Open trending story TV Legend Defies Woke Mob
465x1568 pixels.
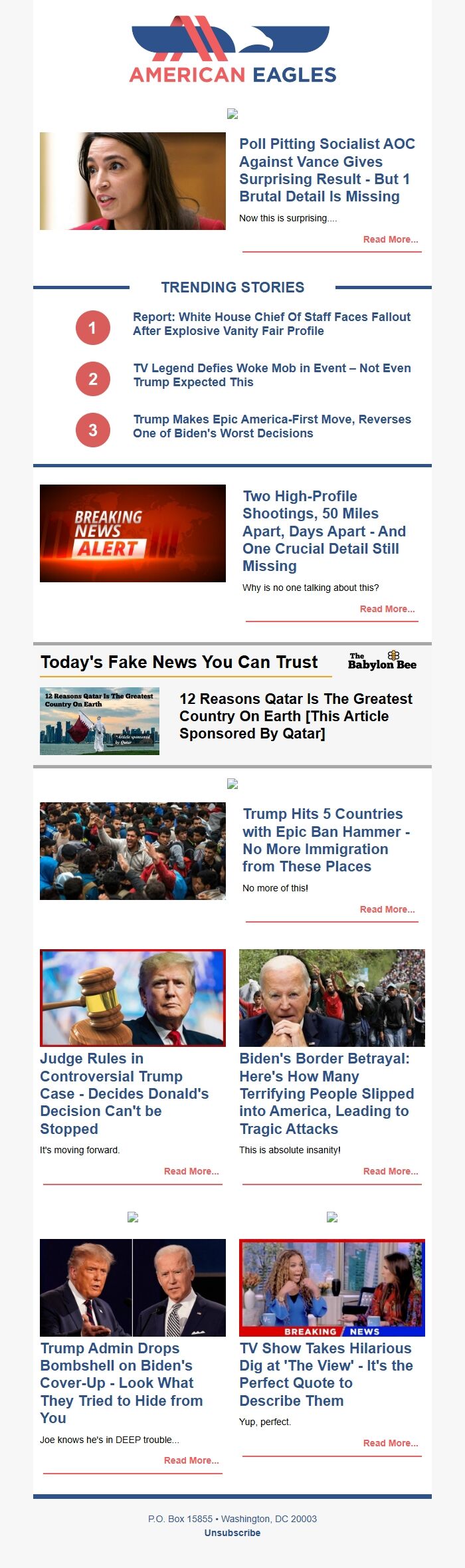[271, 375]
